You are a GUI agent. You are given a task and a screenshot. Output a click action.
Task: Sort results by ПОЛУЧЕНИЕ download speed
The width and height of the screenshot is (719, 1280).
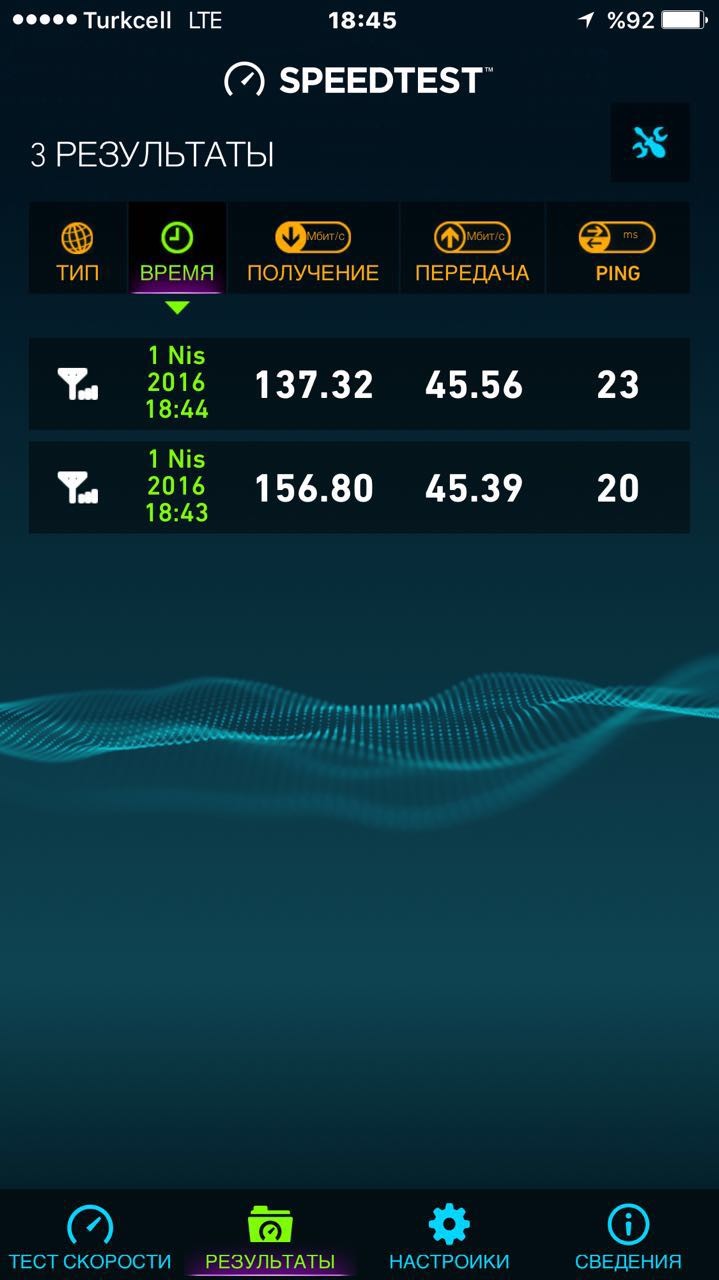[313, 248]
